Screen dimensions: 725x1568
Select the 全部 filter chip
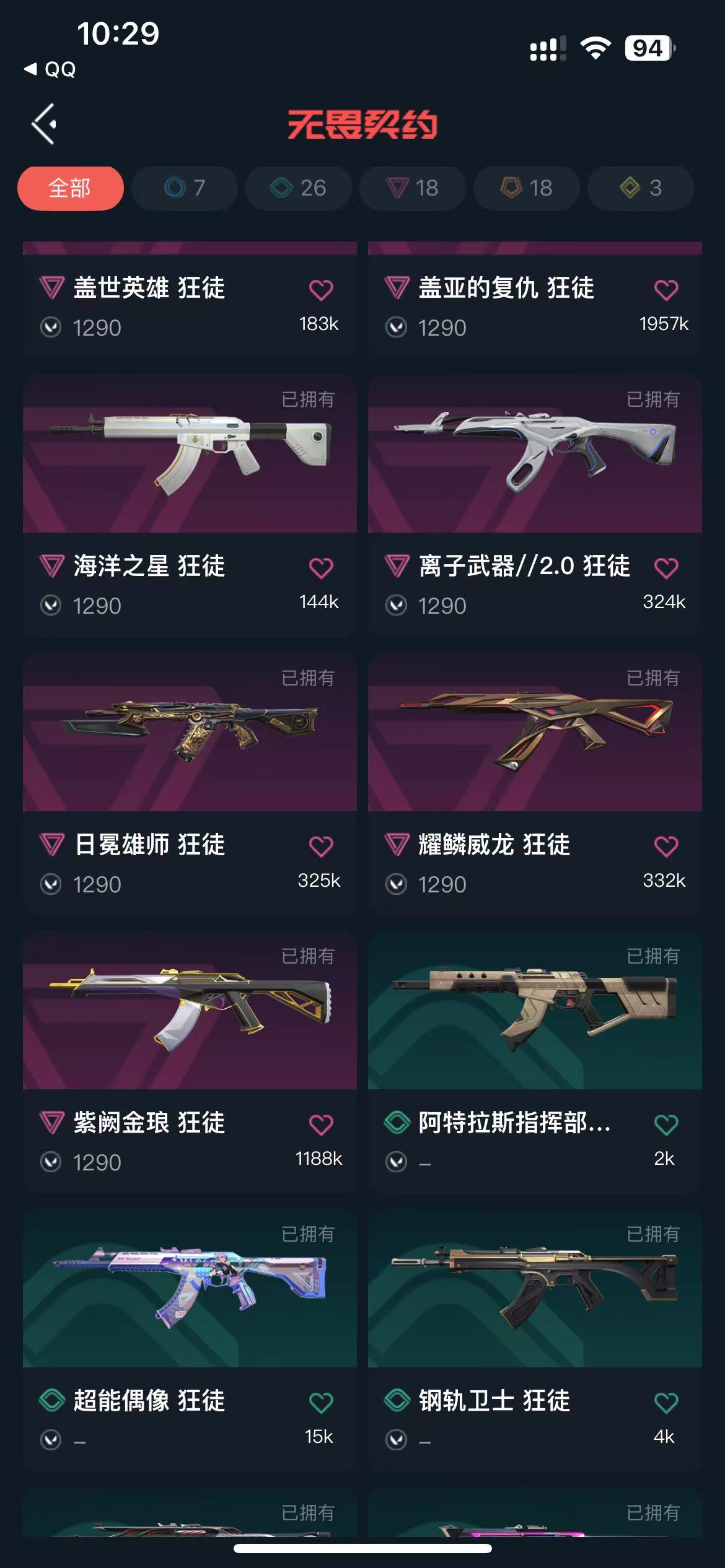coord(70,188)
